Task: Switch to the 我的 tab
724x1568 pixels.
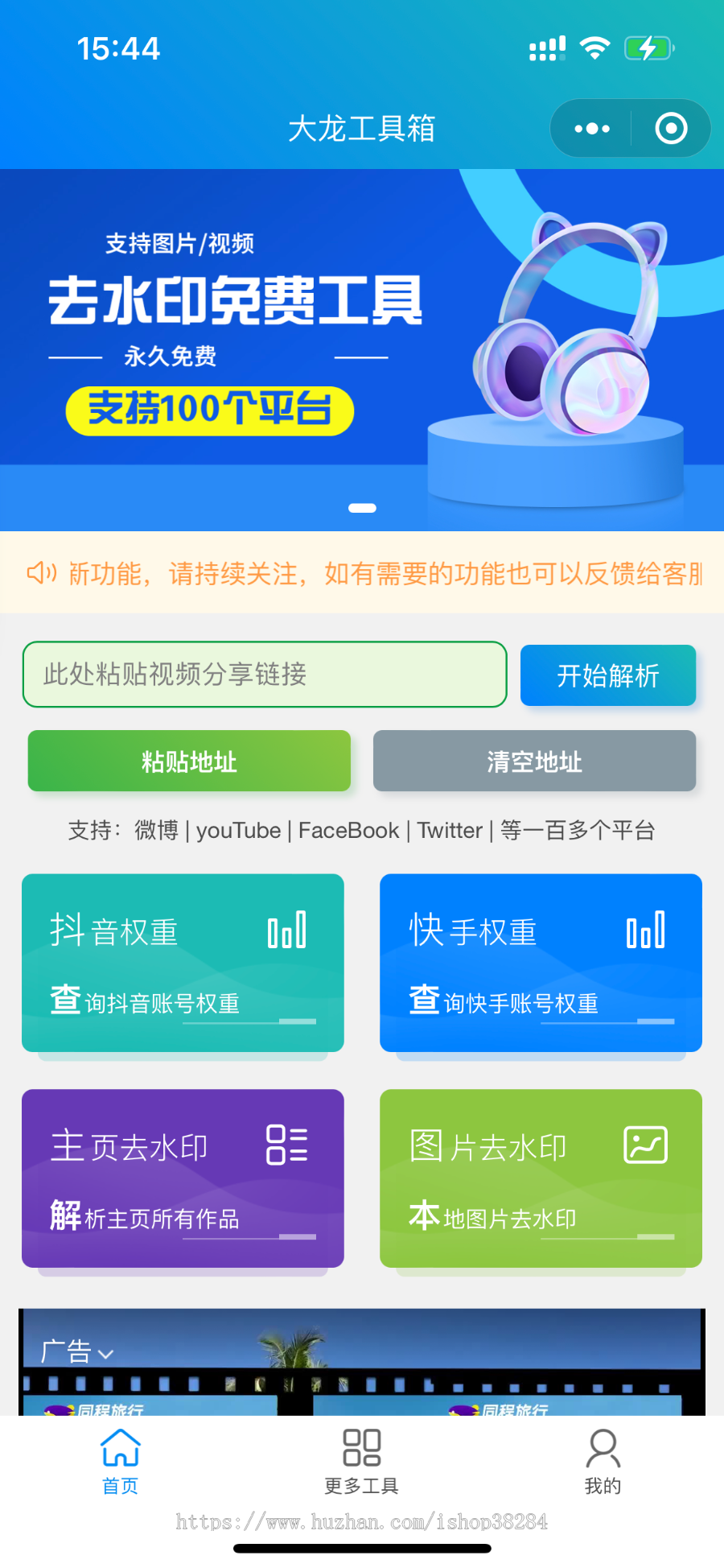Action: click(603, 1461)
